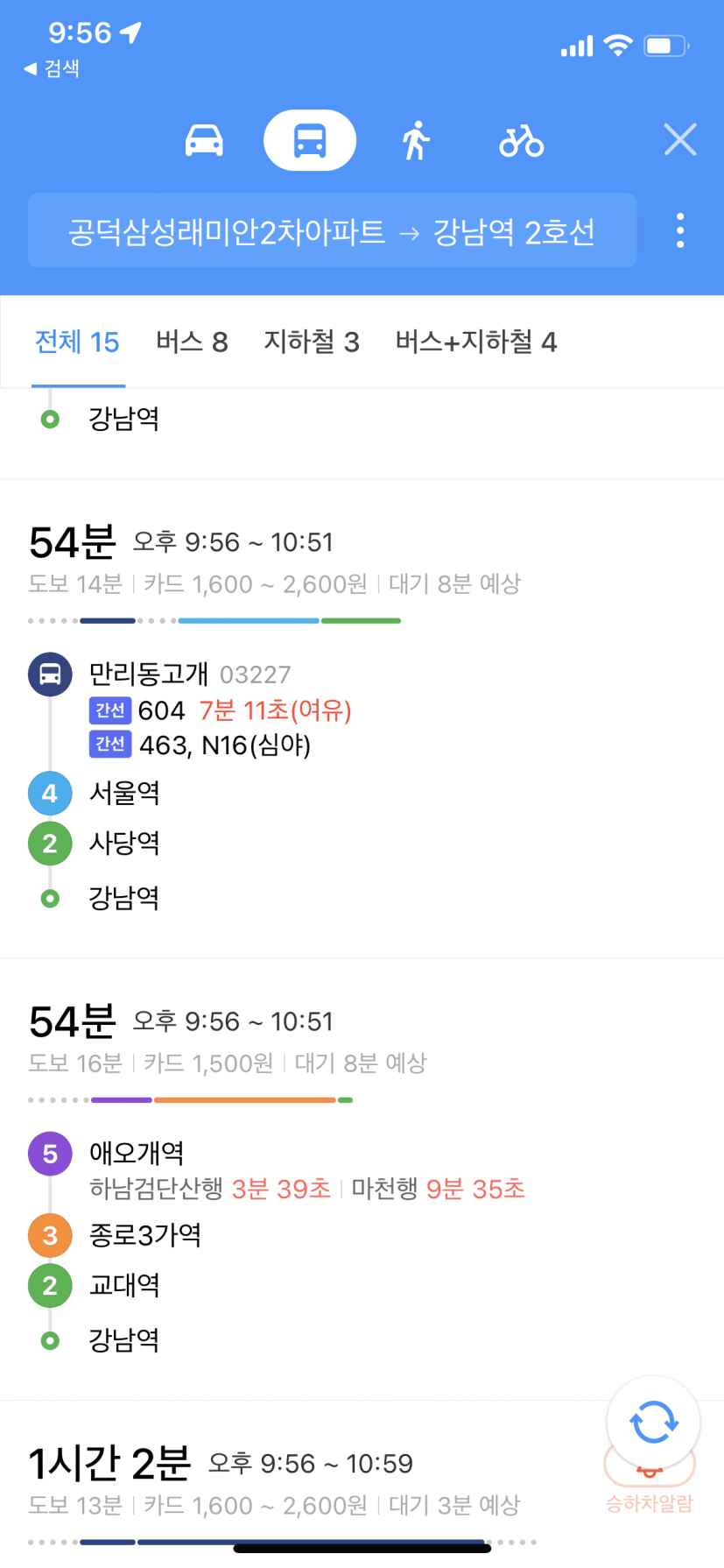Select the public transit bus mode

[x=310, y=140]
